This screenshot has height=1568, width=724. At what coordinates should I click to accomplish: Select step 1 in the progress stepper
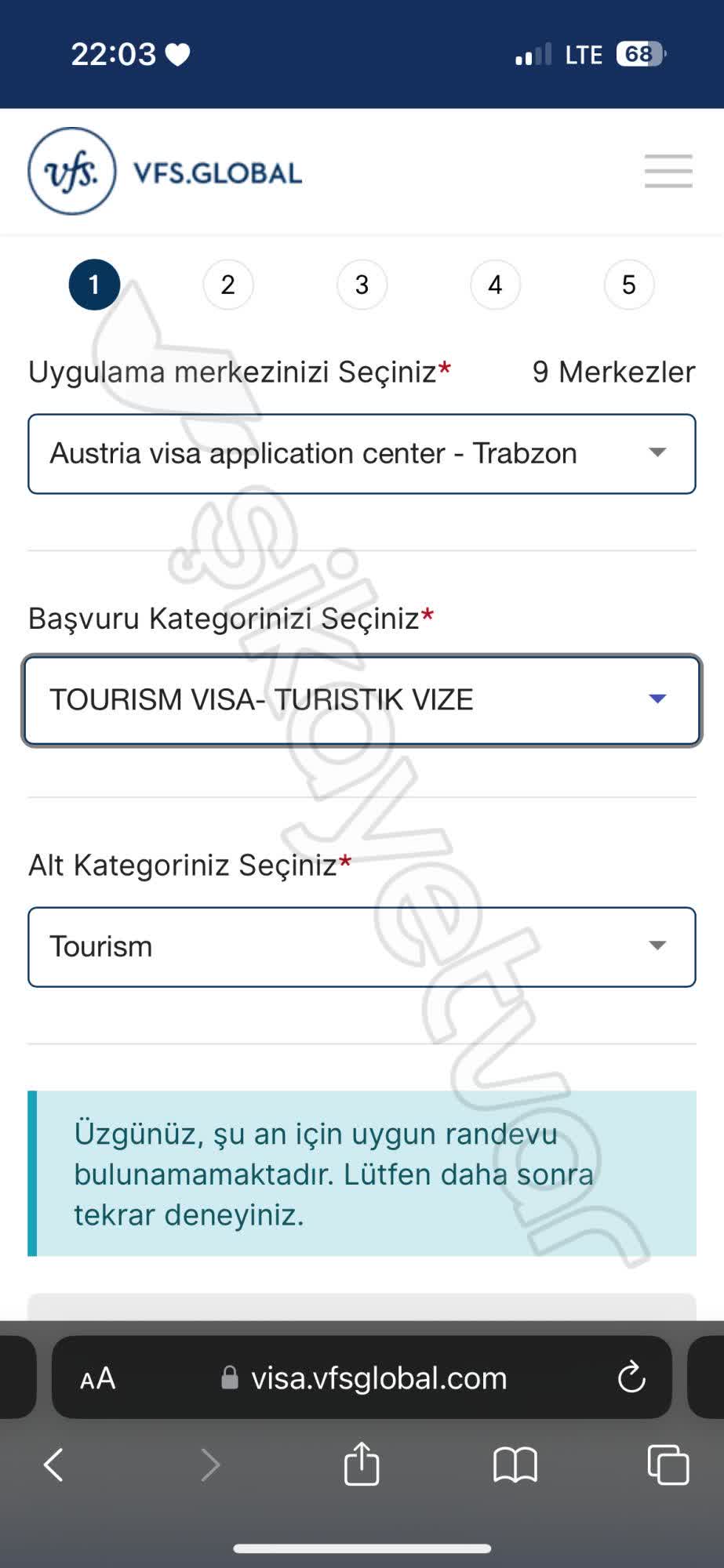click(x=93, y=285)
